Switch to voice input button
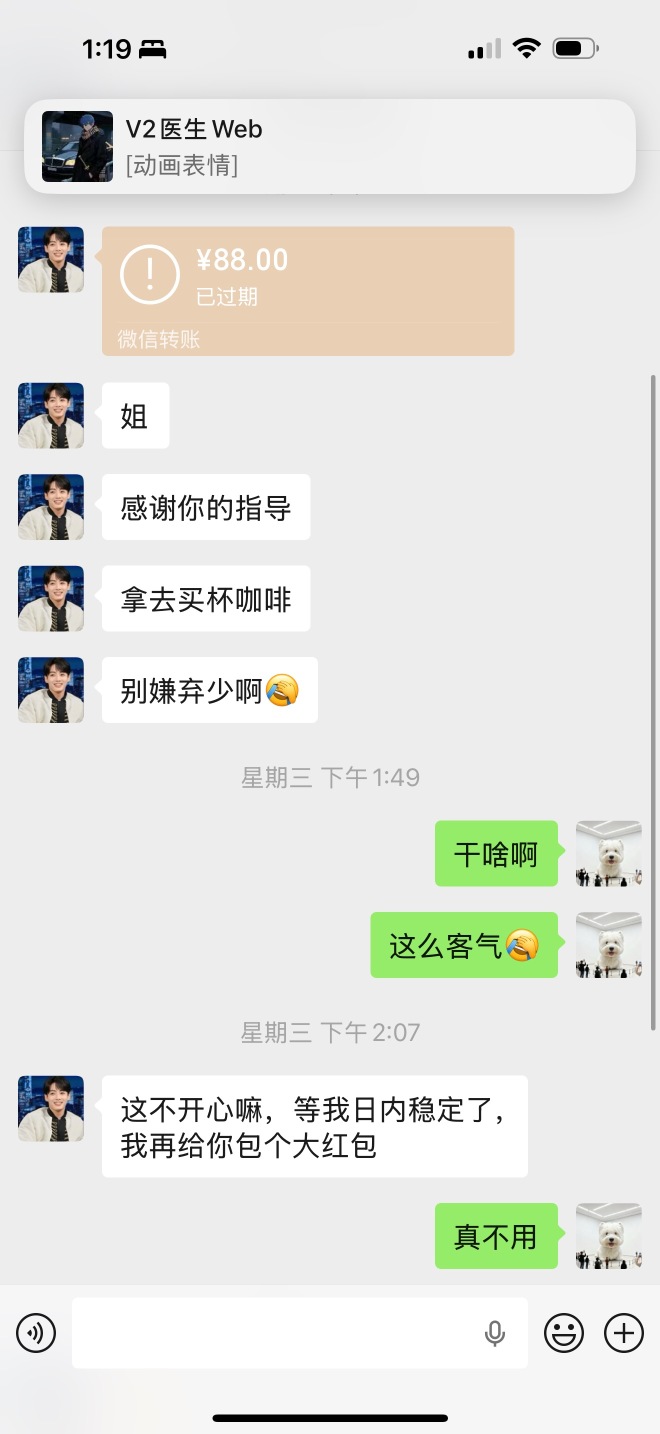The height and width of the screenshot is (1434, 660). [36, 1333]
